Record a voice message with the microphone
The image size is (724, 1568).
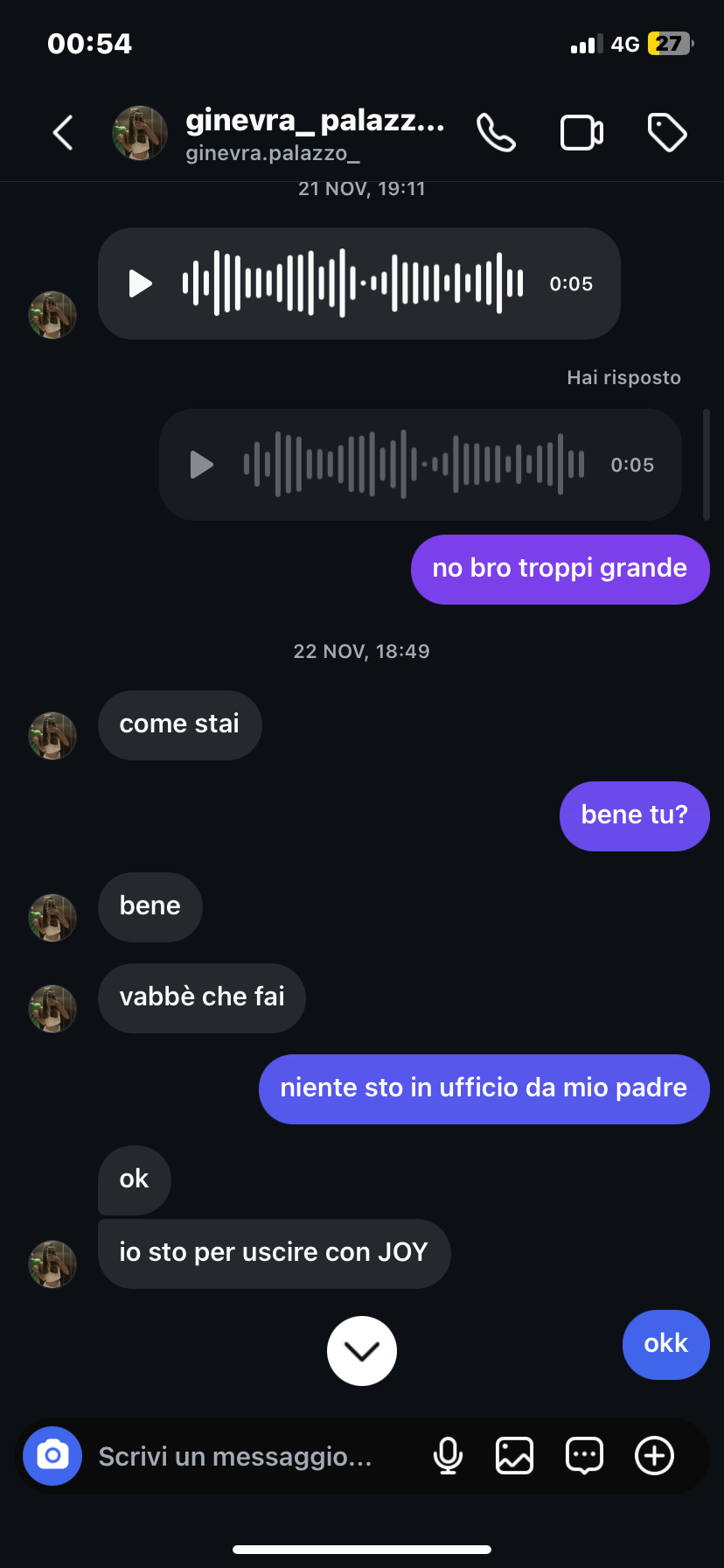[448, 1456]
